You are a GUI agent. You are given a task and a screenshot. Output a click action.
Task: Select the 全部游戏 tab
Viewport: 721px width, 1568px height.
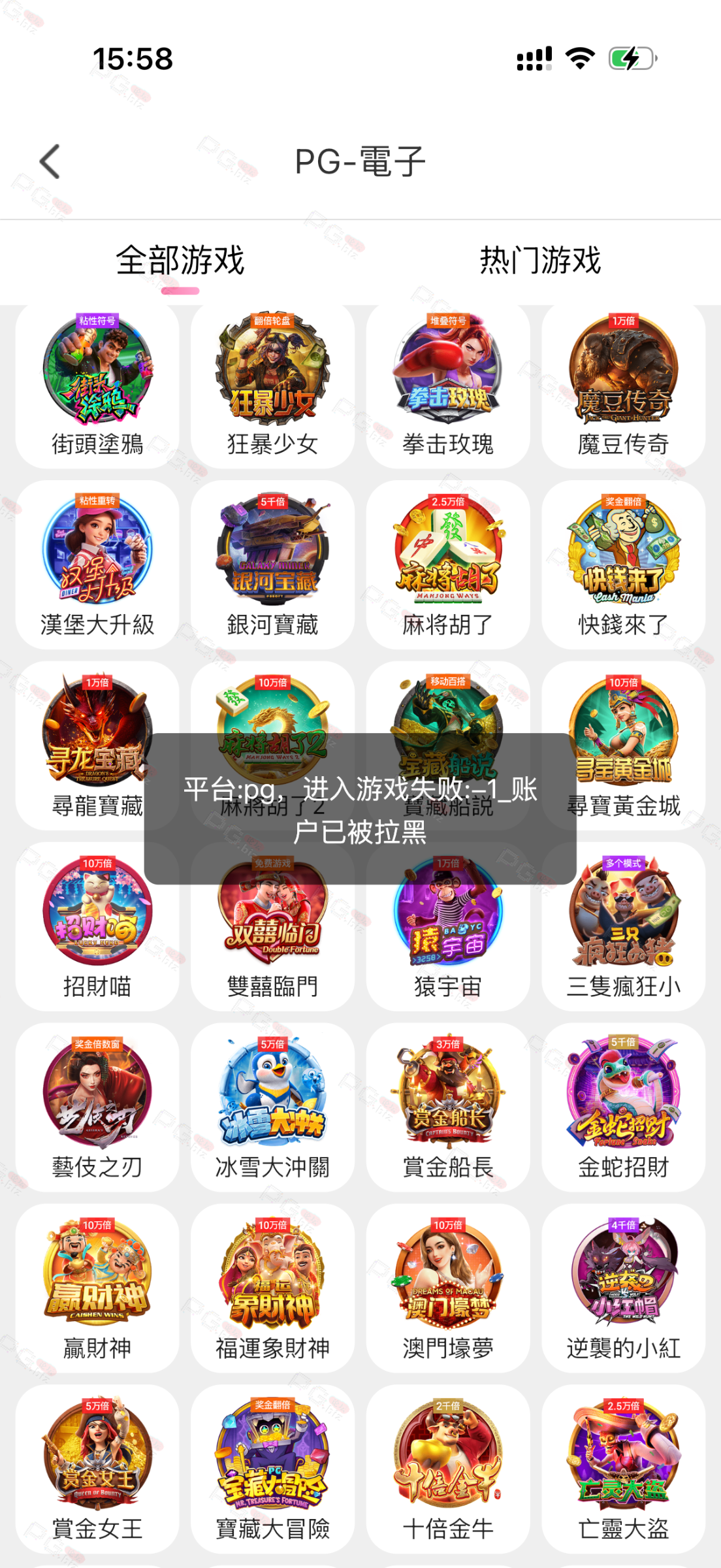[x=180, y=261]
